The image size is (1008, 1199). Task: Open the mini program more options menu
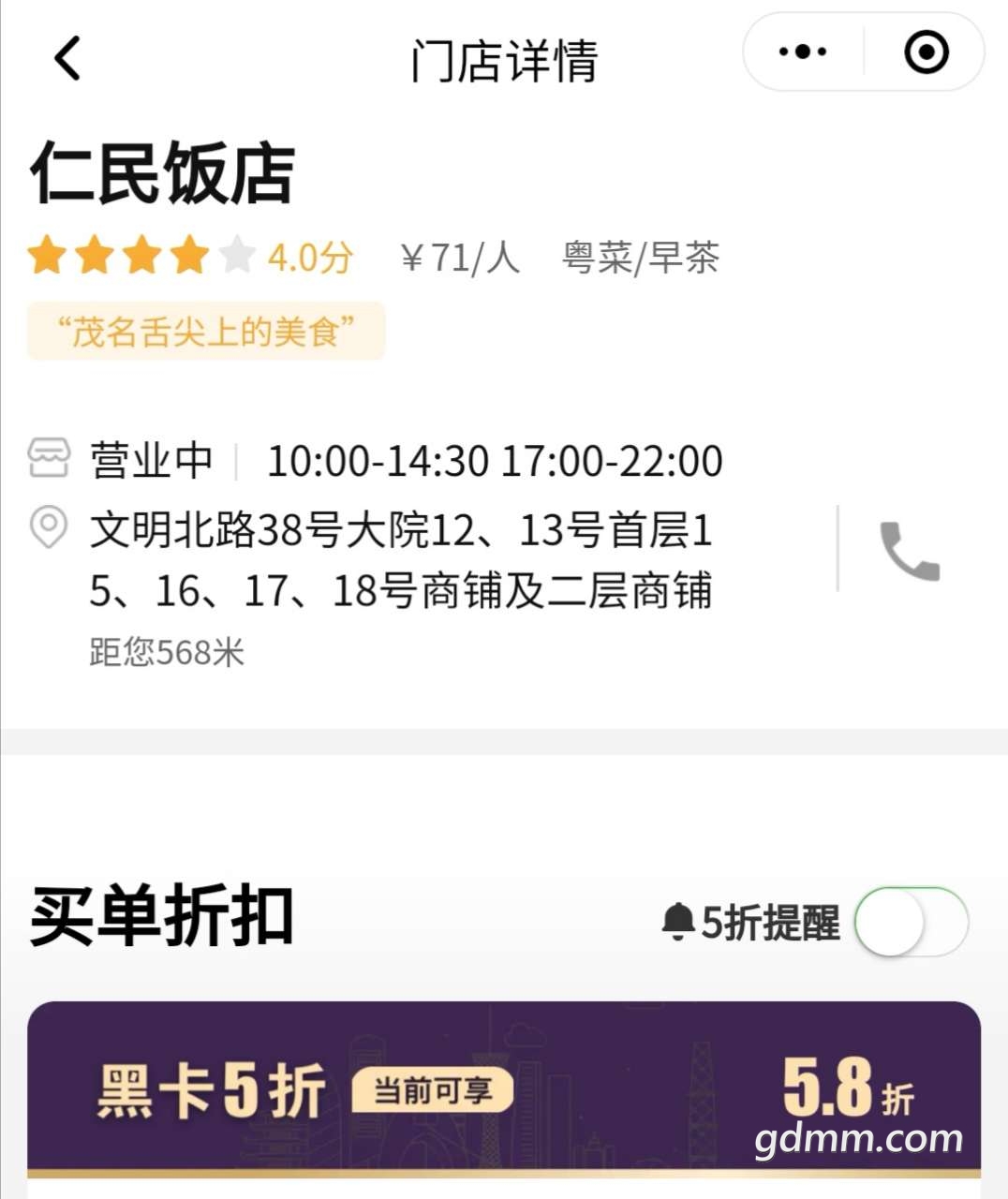coord(803,52)
